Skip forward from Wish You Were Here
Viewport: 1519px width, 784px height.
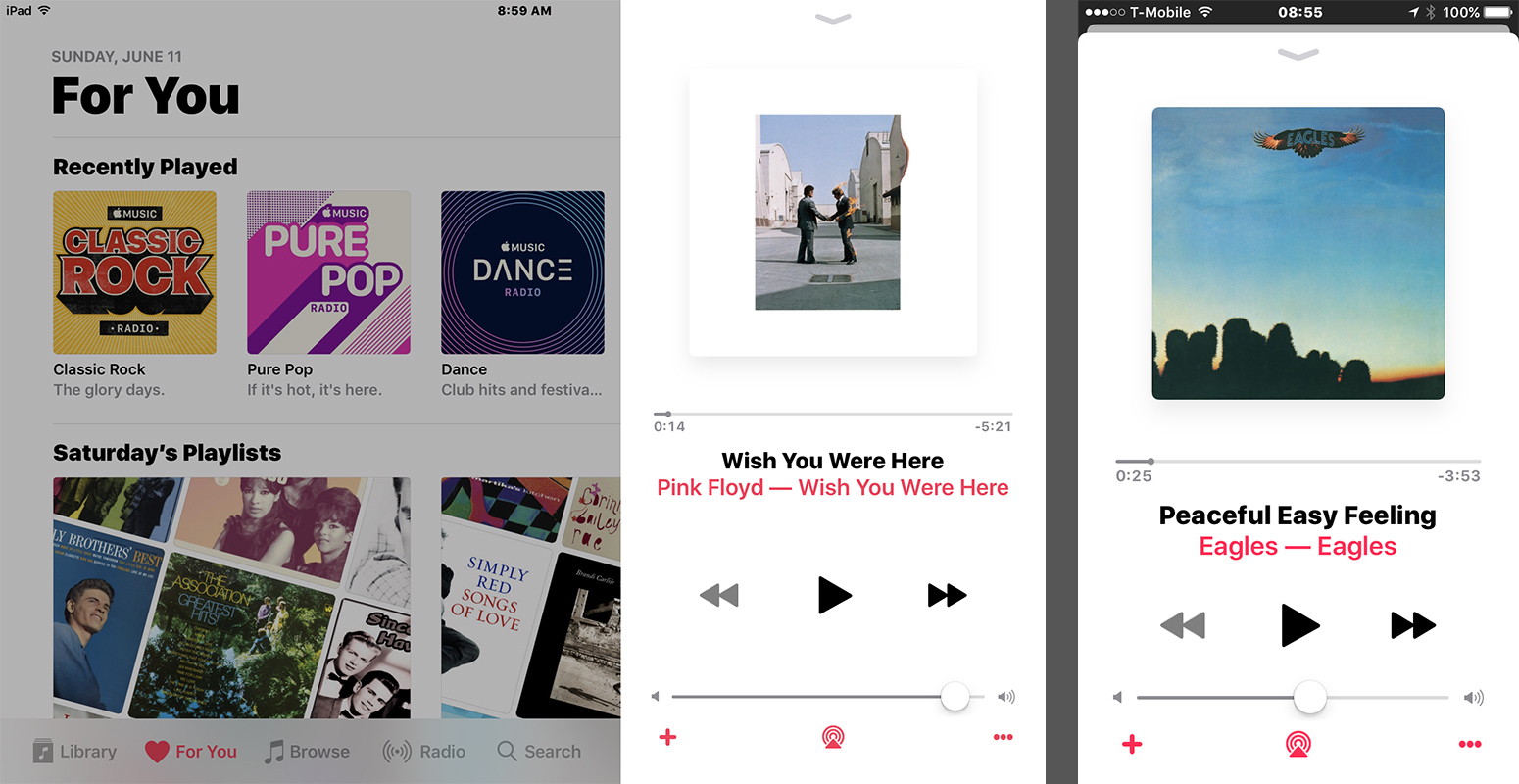[947, 595]
